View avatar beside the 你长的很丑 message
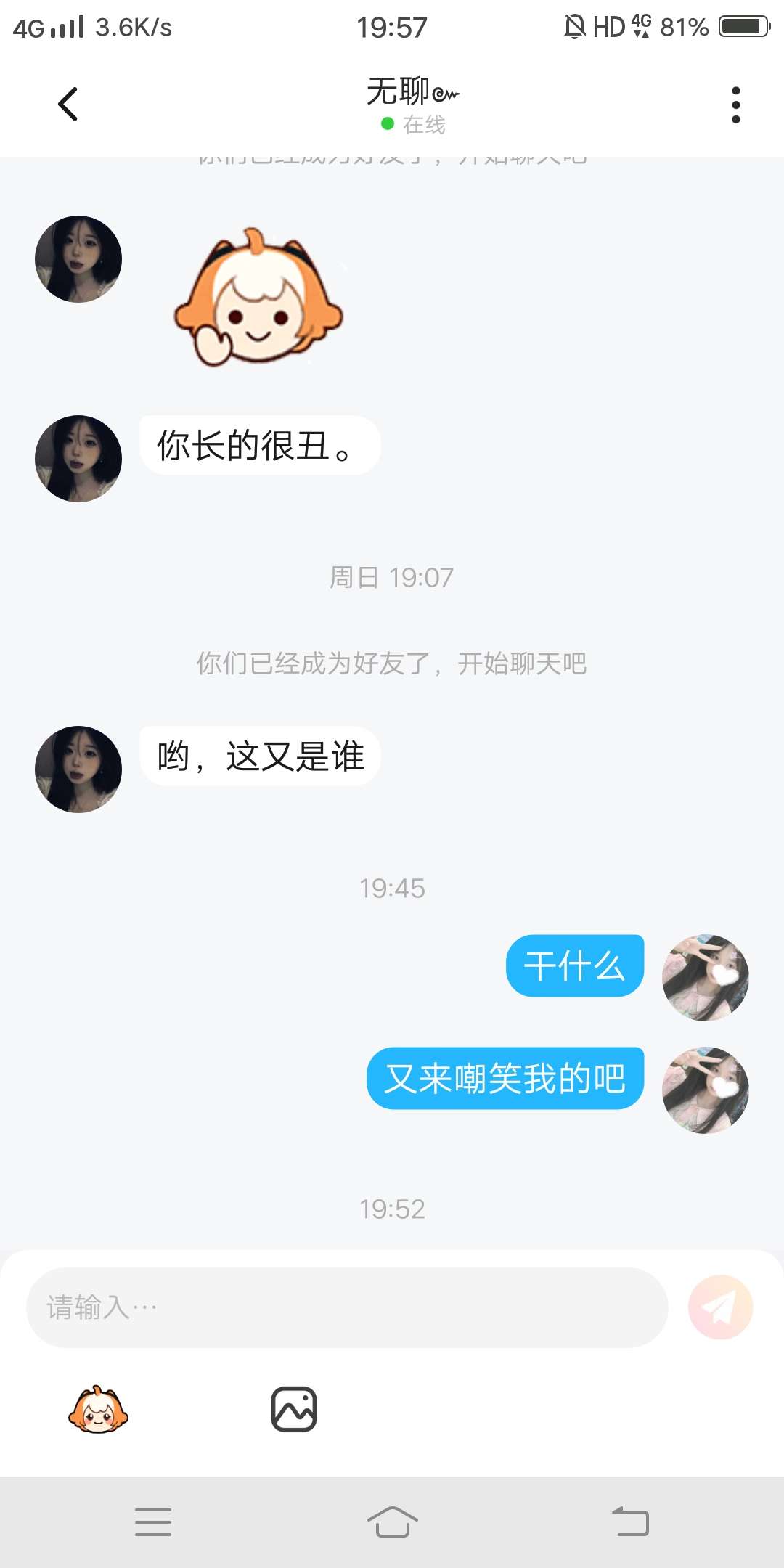 (x=78, y=459)
